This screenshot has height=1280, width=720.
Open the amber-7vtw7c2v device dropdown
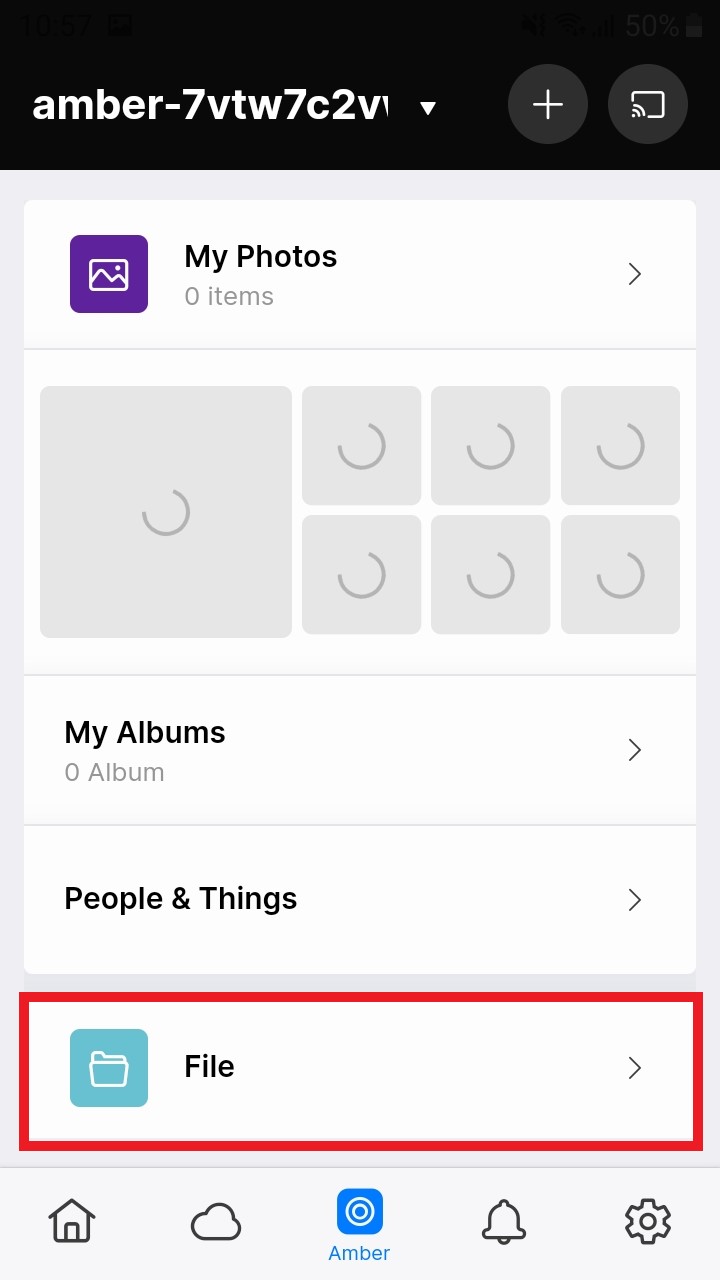235,106
